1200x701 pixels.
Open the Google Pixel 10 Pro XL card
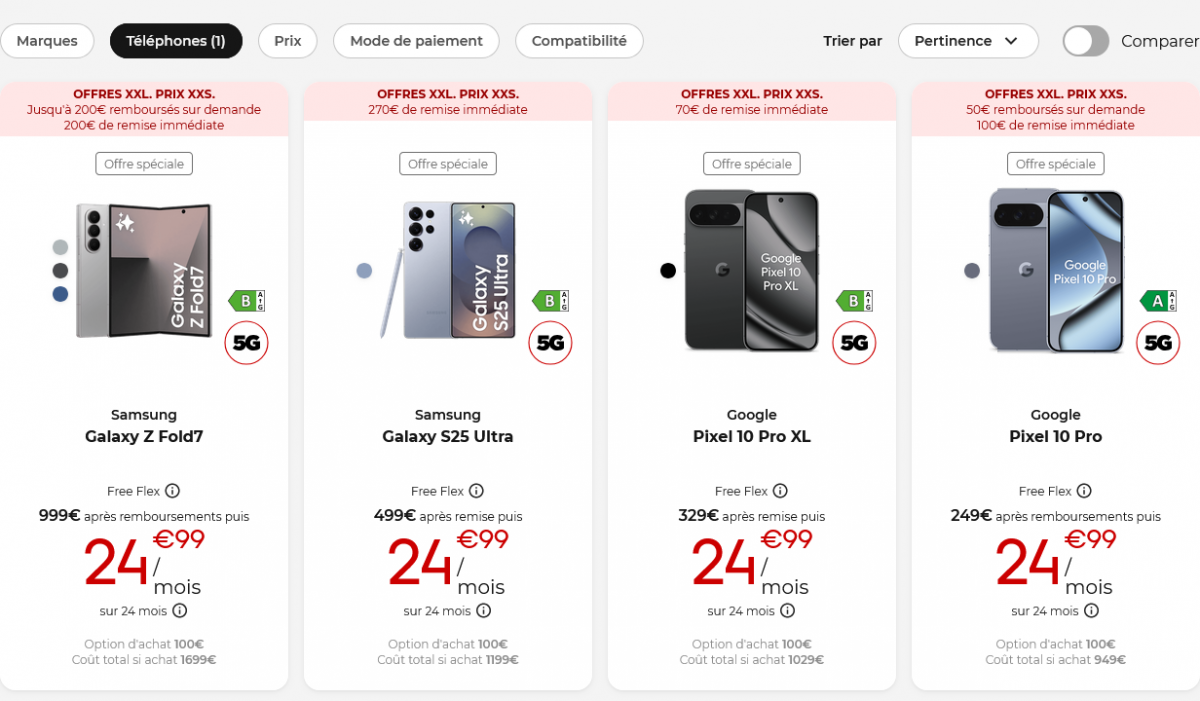coord(752,436)
